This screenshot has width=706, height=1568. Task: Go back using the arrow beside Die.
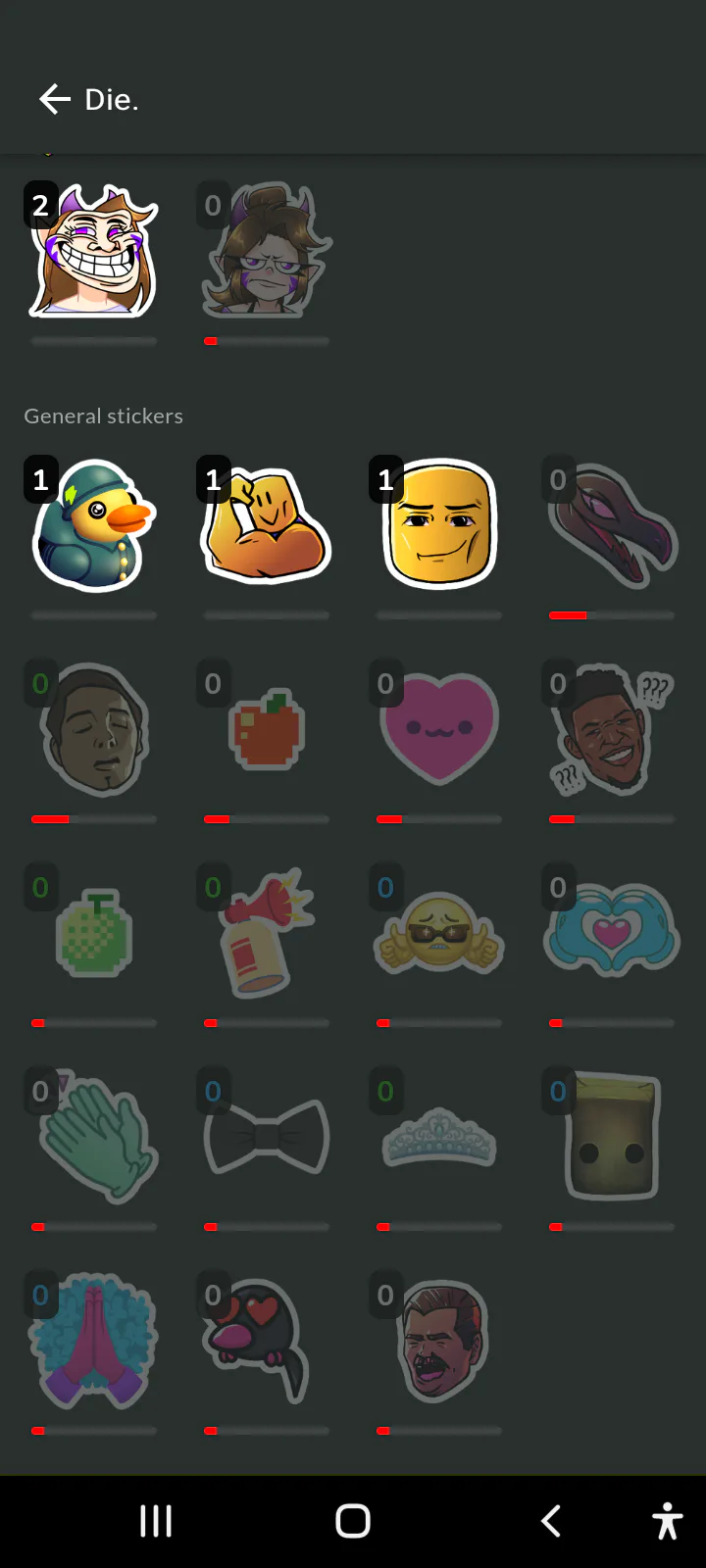[55, 99]
